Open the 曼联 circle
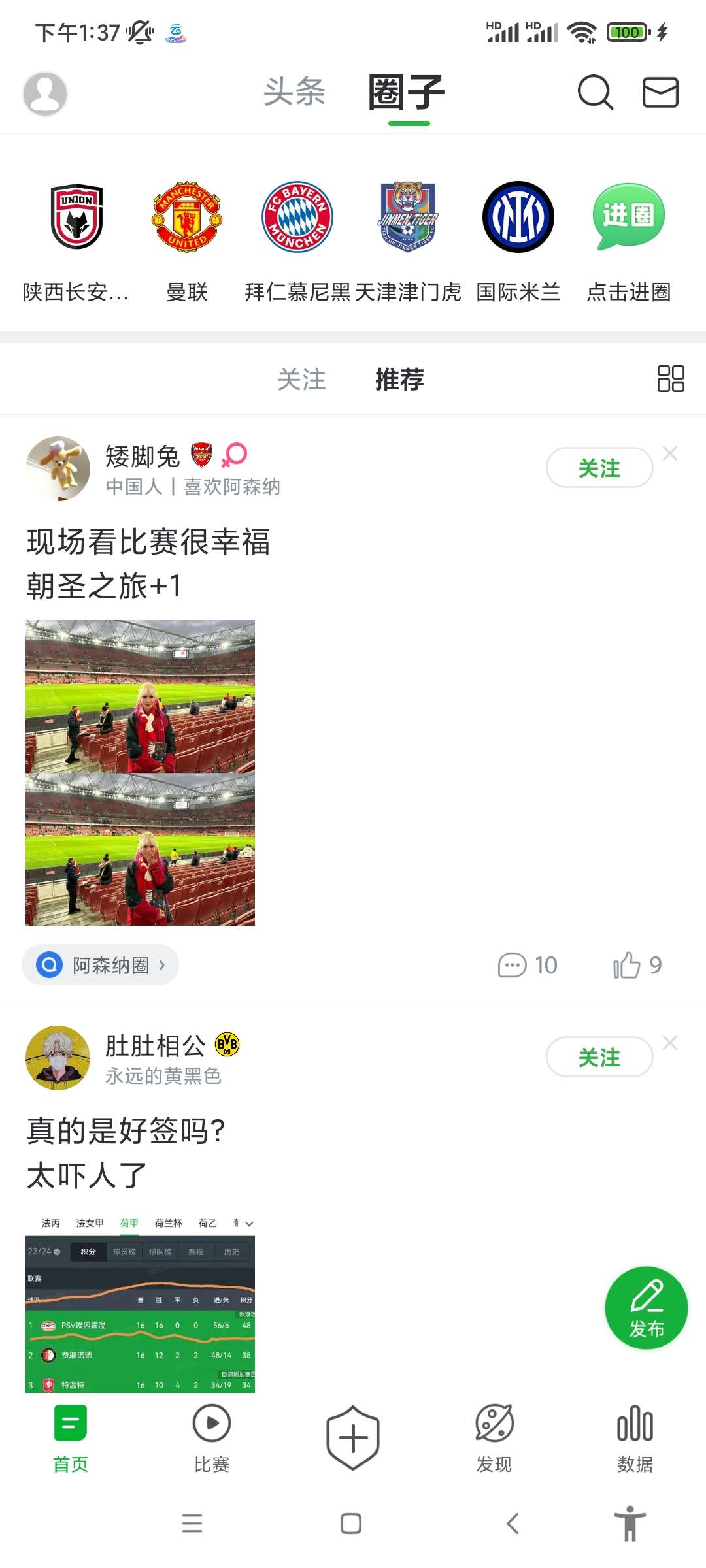 (187, 240)
